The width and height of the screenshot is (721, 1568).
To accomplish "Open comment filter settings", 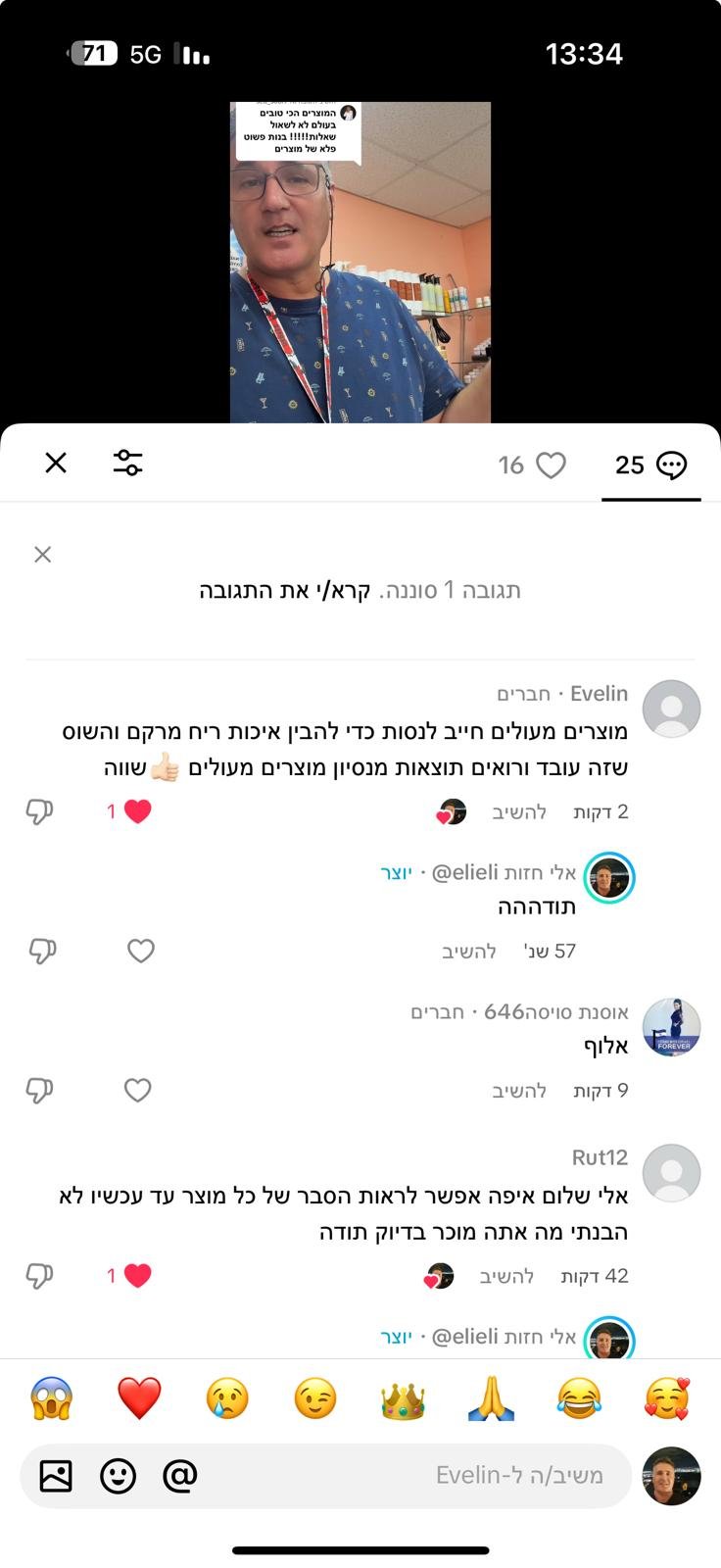I will click(x=127, y=464).
